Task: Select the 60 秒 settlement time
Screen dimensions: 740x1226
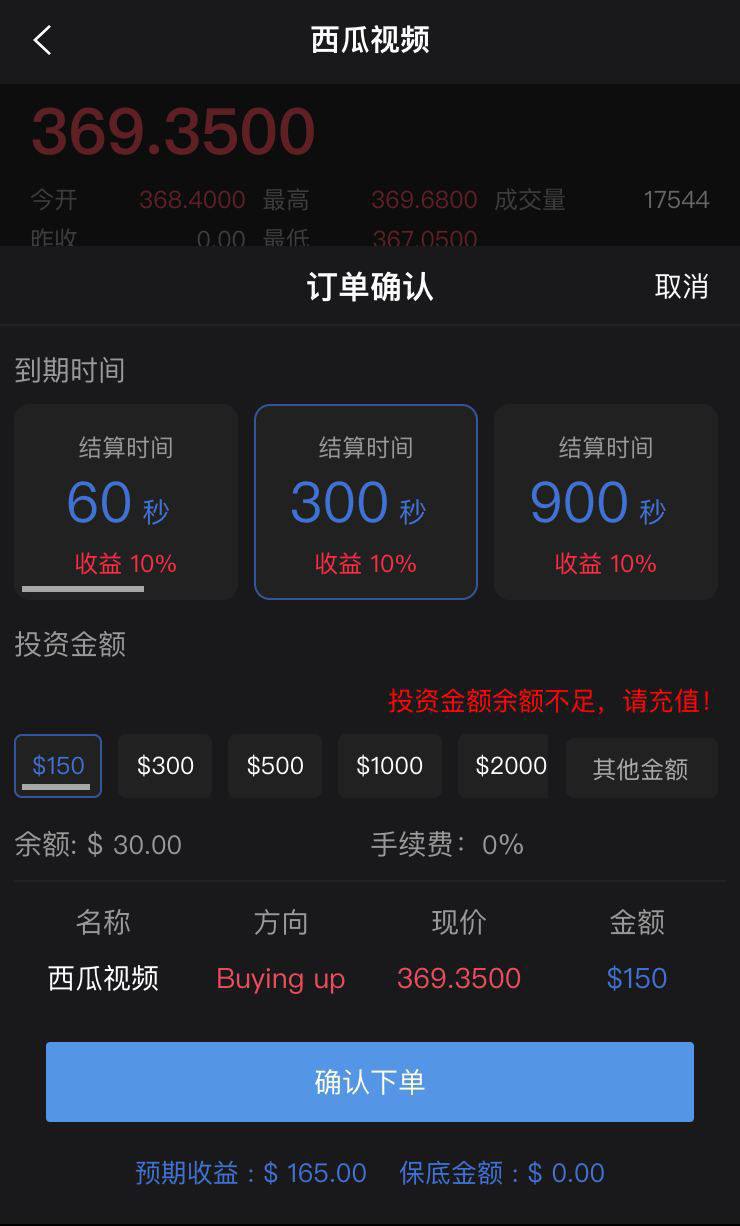Action: tap(126, 502)
